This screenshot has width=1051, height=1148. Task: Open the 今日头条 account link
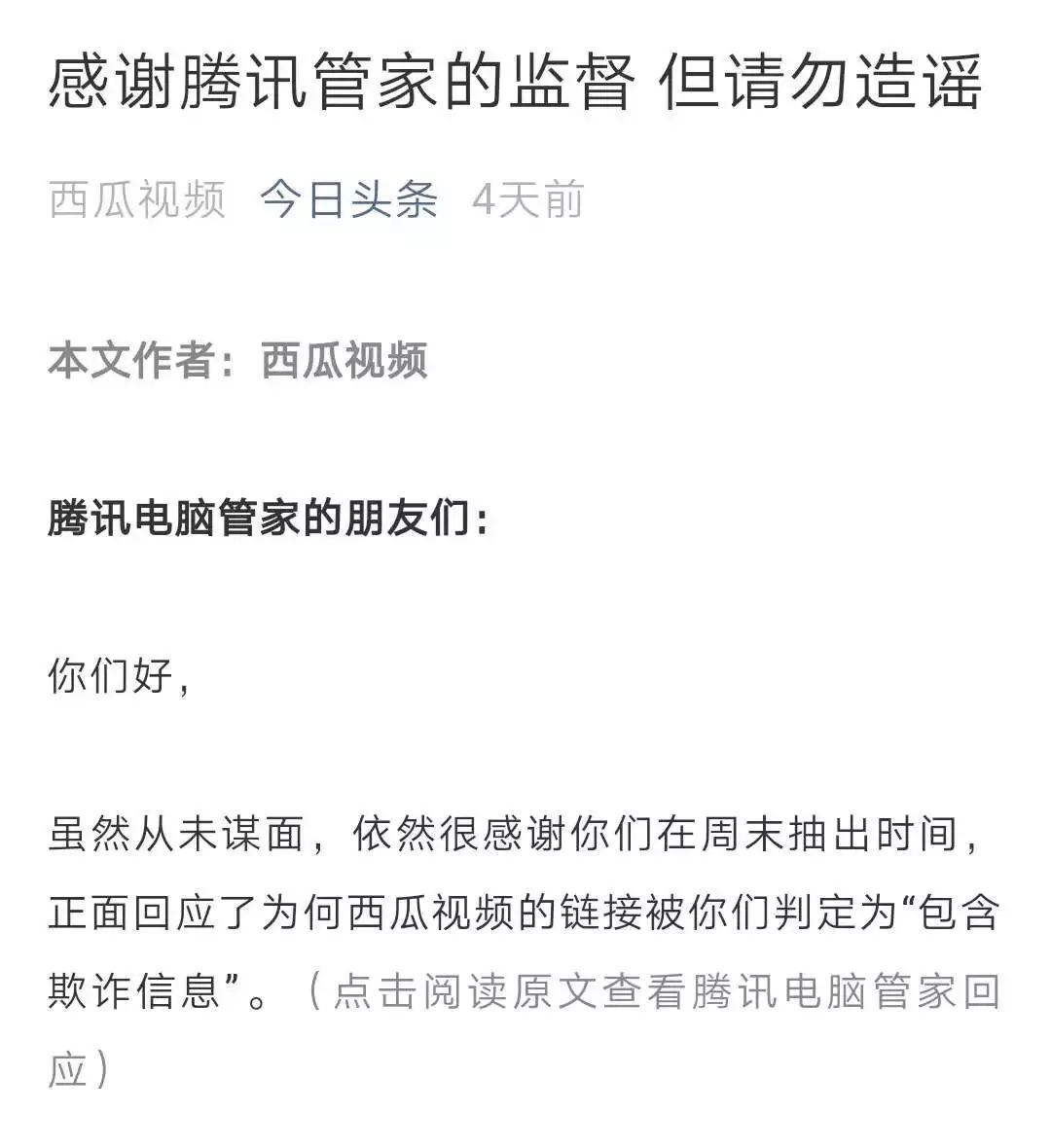pos(348,199)
